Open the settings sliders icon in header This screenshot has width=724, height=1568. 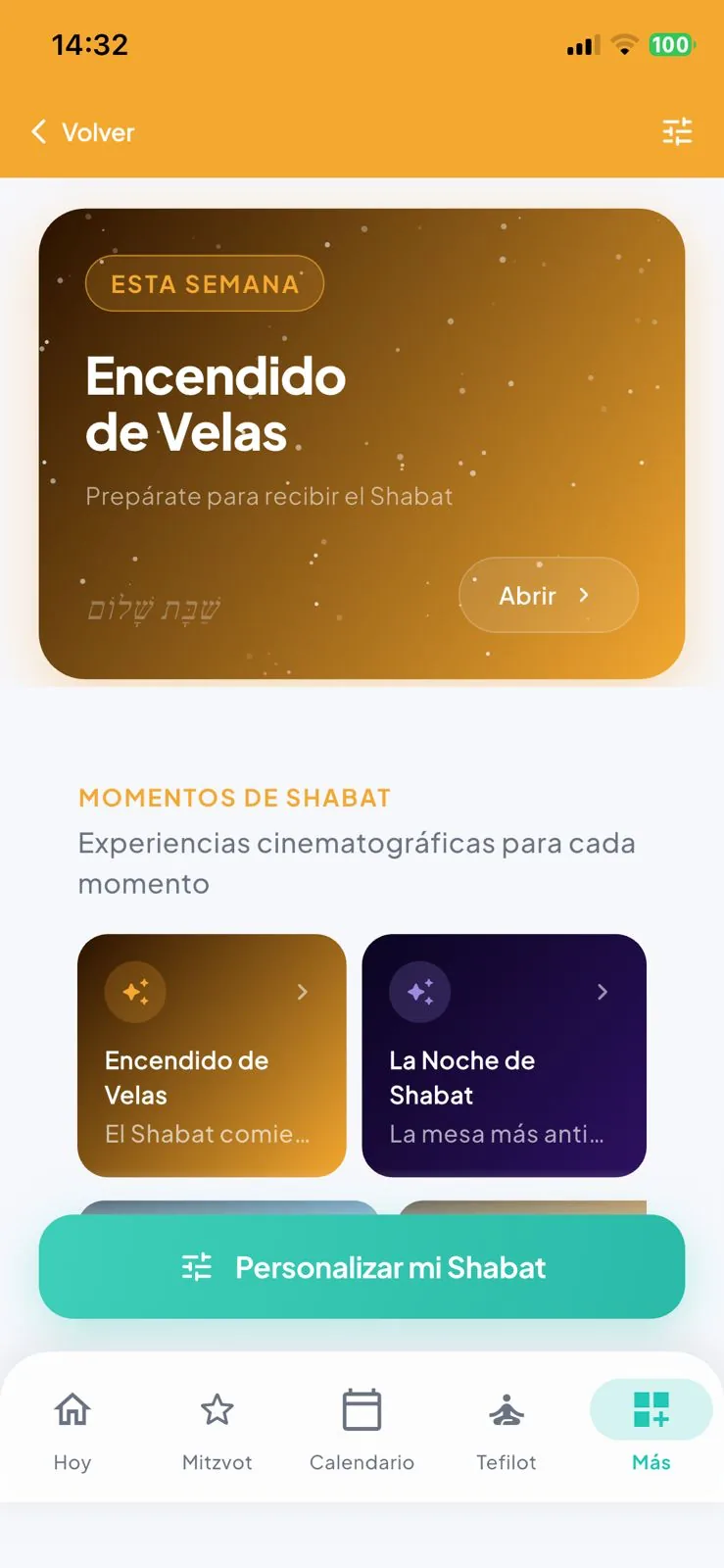677,131
